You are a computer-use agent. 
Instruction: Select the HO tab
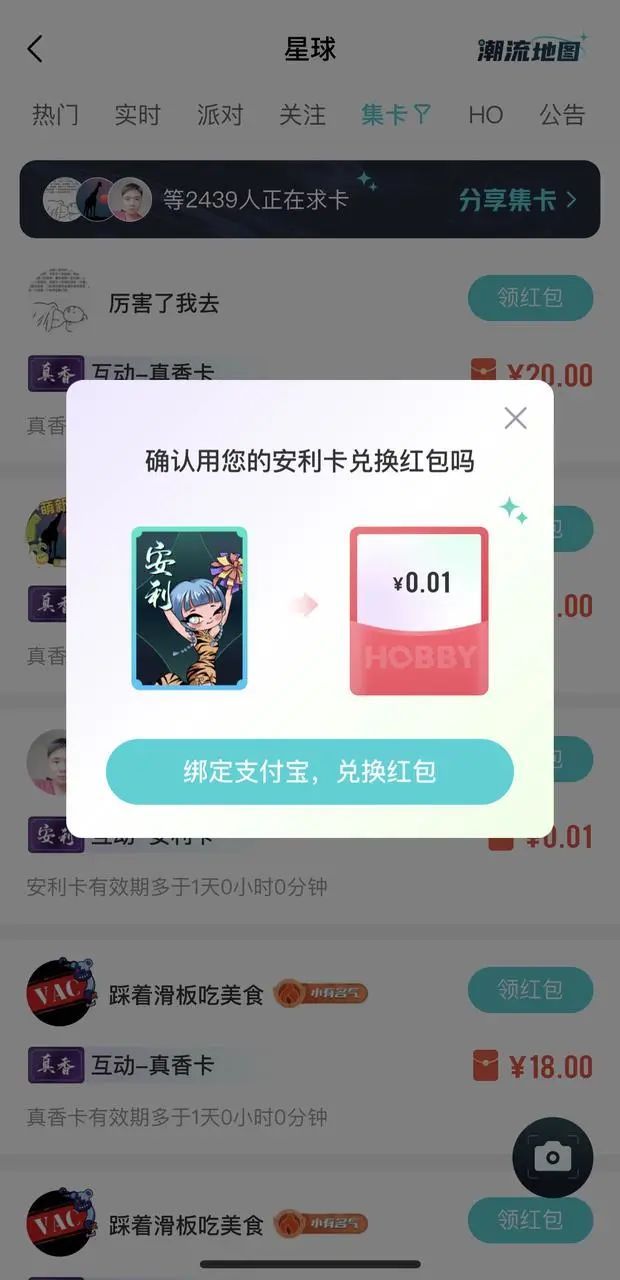coord(485,115)
